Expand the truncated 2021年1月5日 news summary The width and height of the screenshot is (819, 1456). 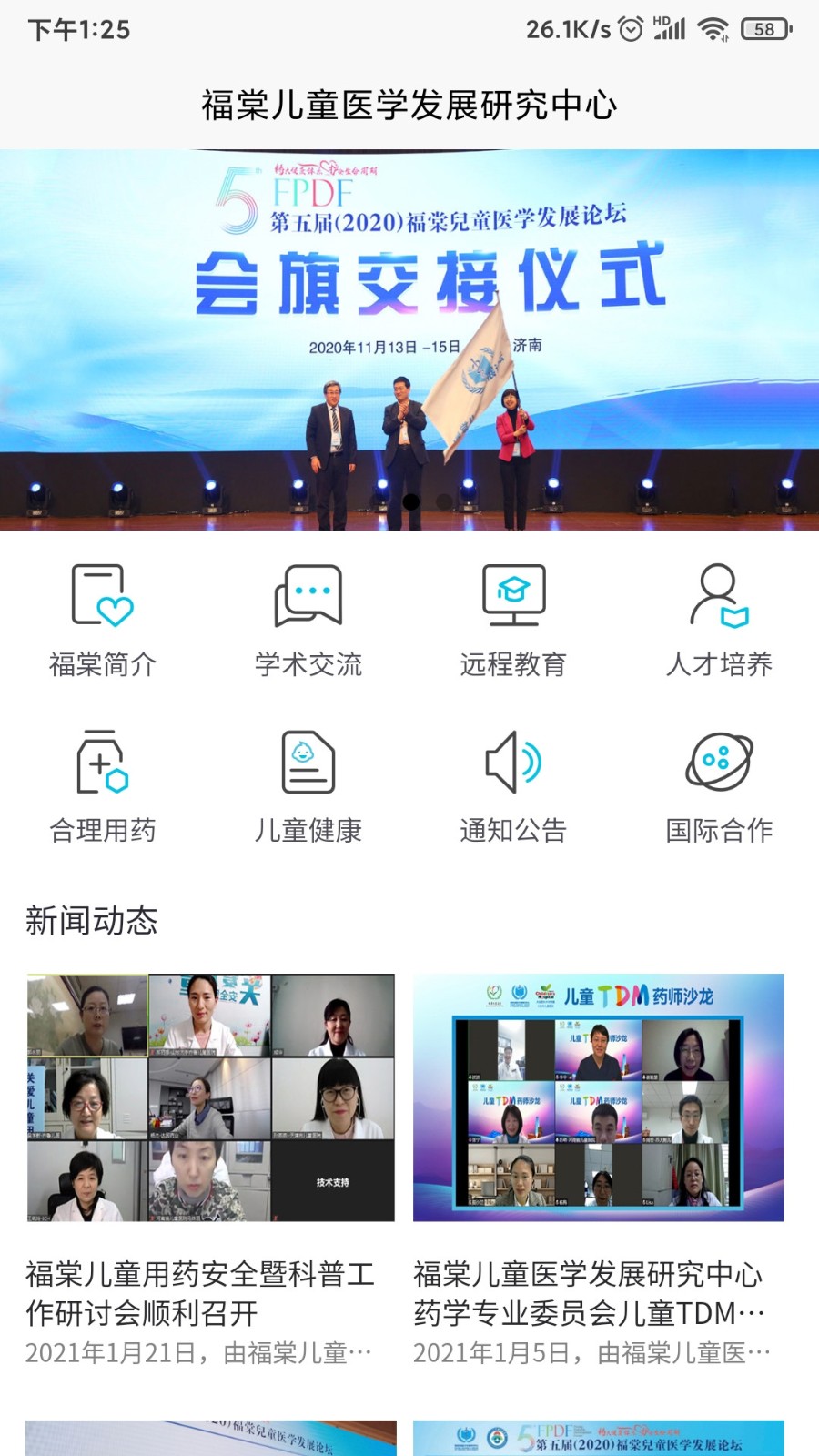[764, 1353]
